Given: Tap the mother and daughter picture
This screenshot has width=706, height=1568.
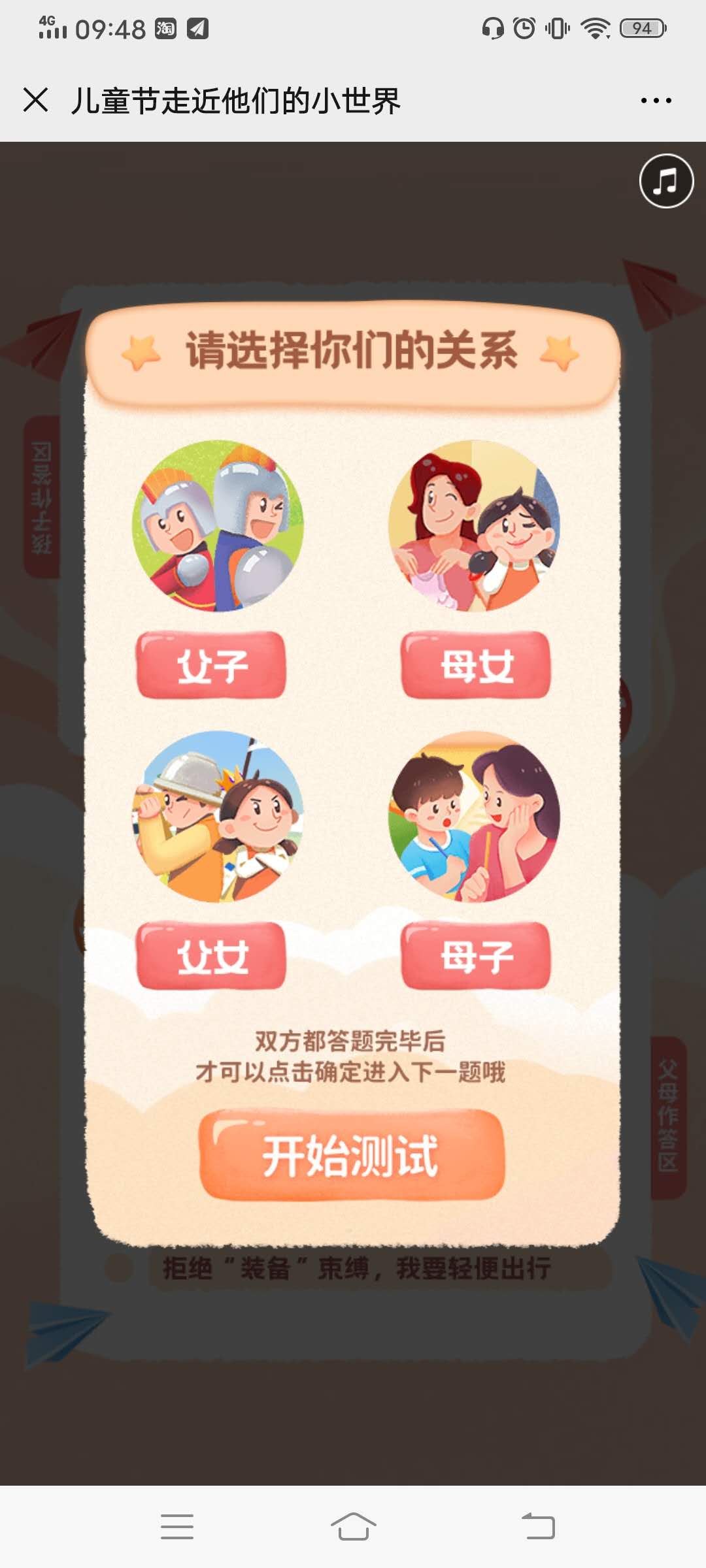Looking at the screenshot, I should 475,526.
